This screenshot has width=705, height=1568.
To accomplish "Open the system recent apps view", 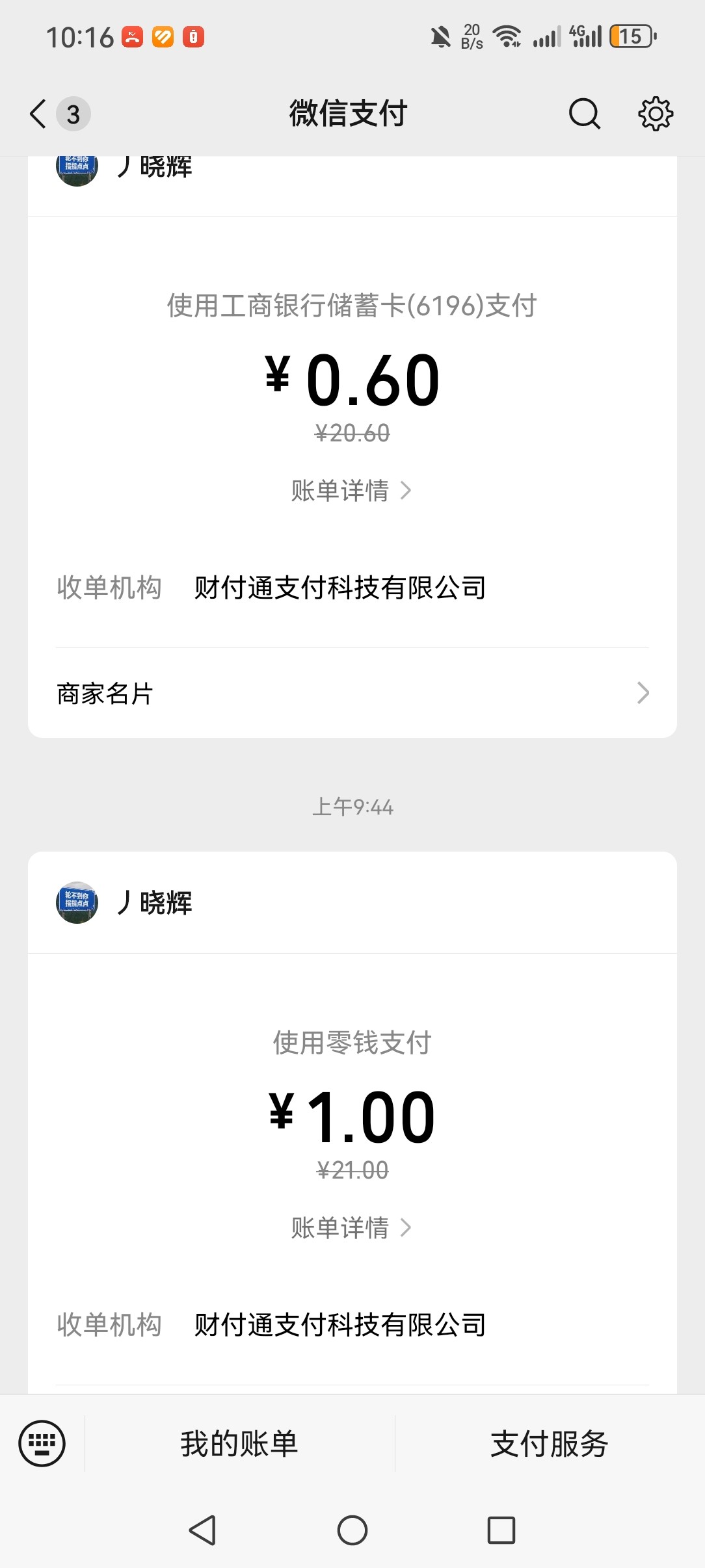I will coord(501,1530).
